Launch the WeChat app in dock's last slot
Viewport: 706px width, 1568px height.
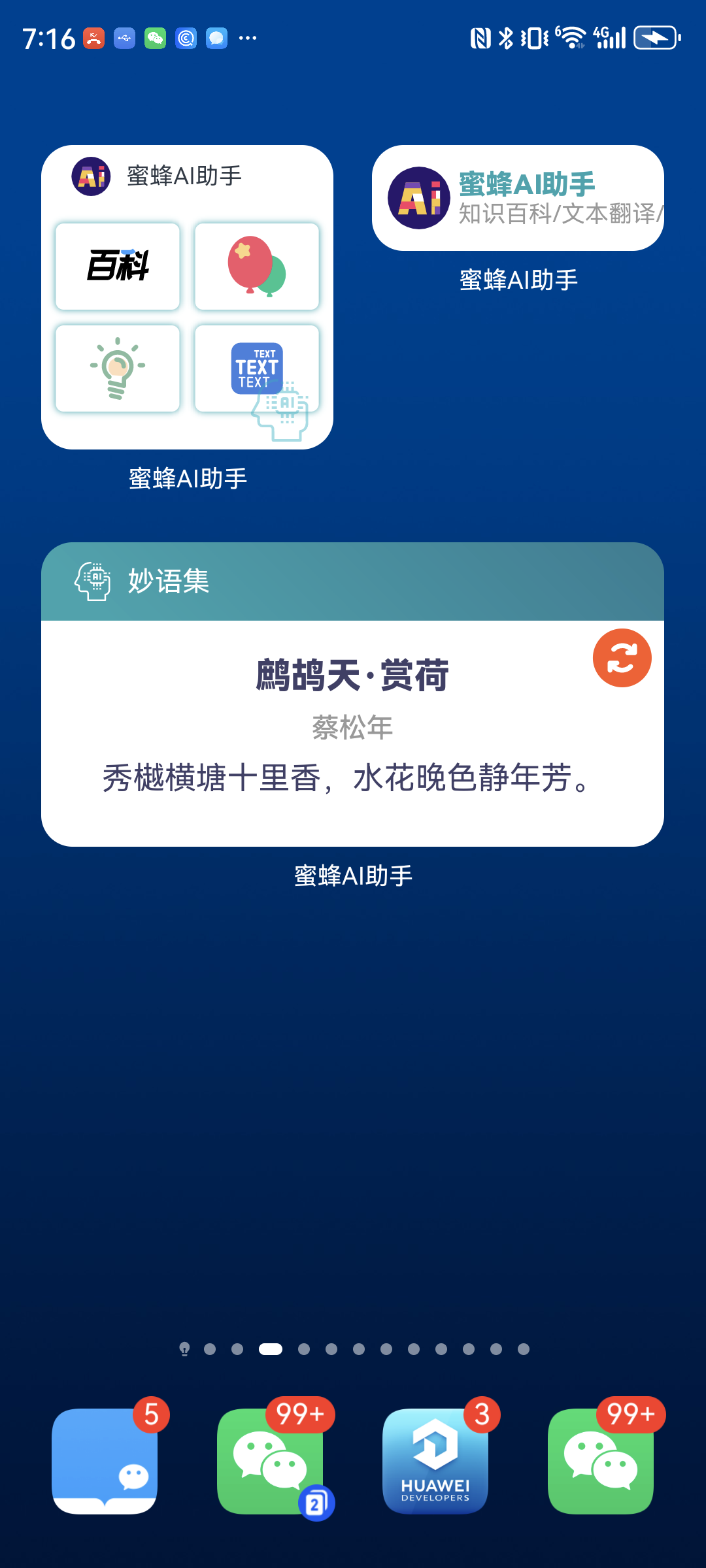(x=601, y=1461)
